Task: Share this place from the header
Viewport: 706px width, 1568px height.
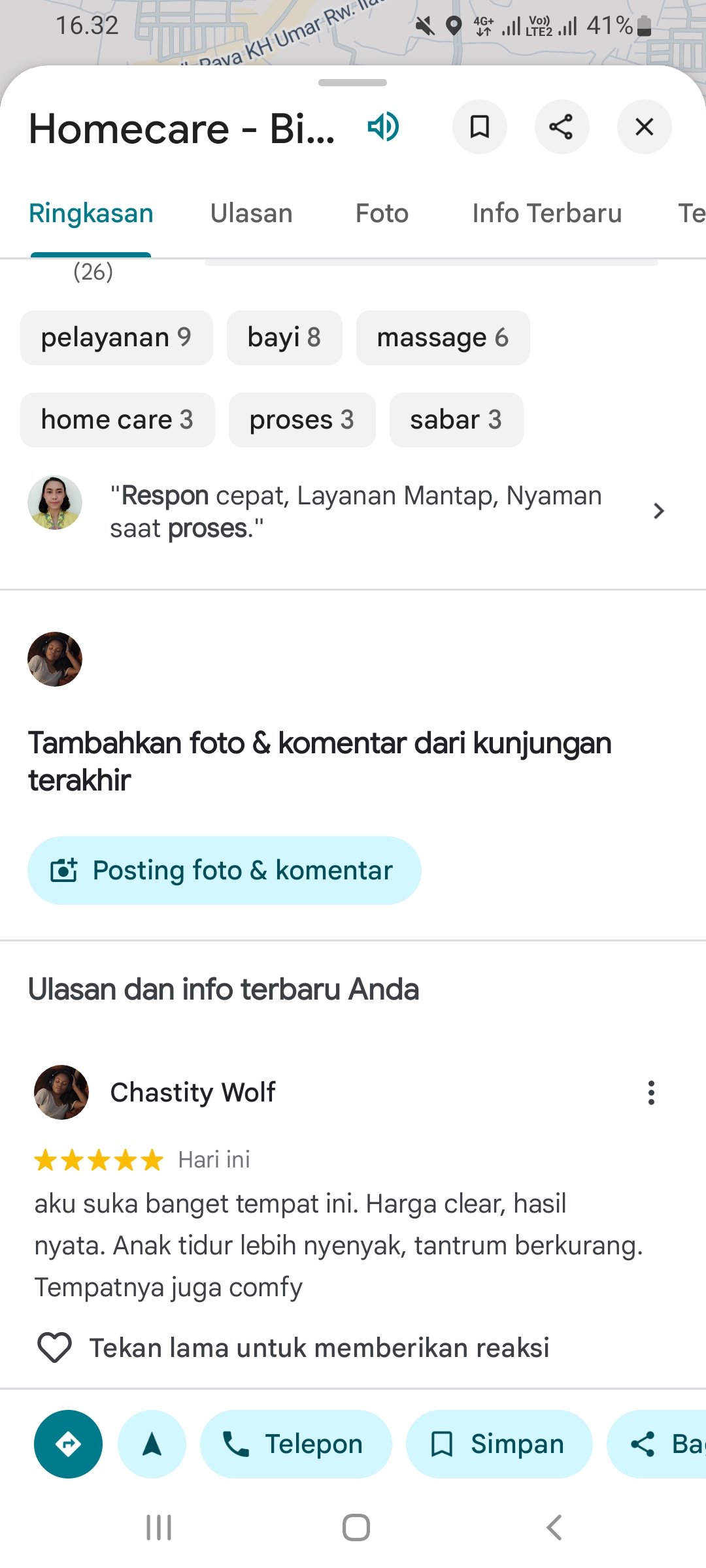Action: click(x=562, y=127)
